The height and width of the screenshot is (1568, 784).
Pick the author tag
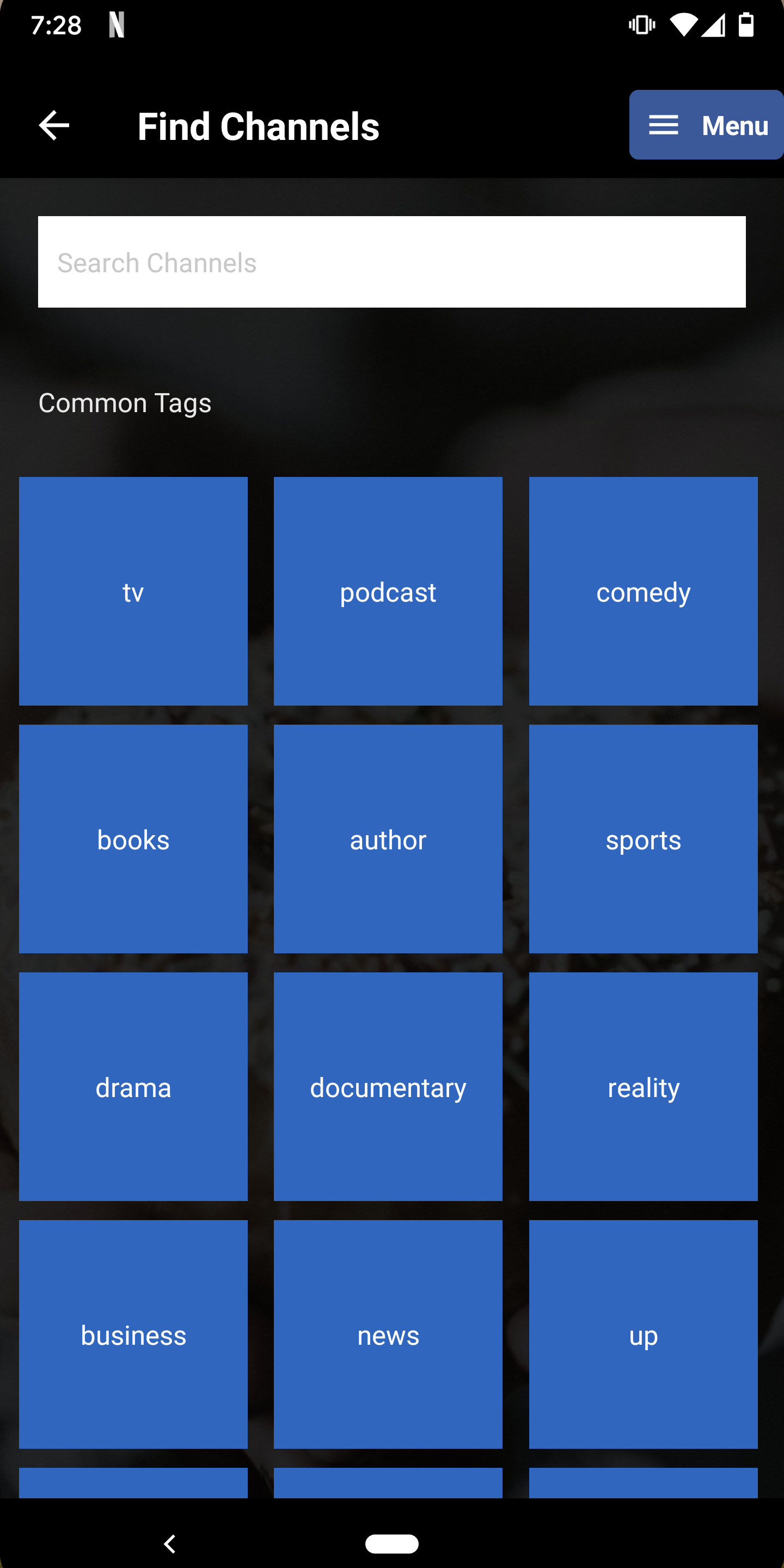pyautogui.click(x=388, y=839)
